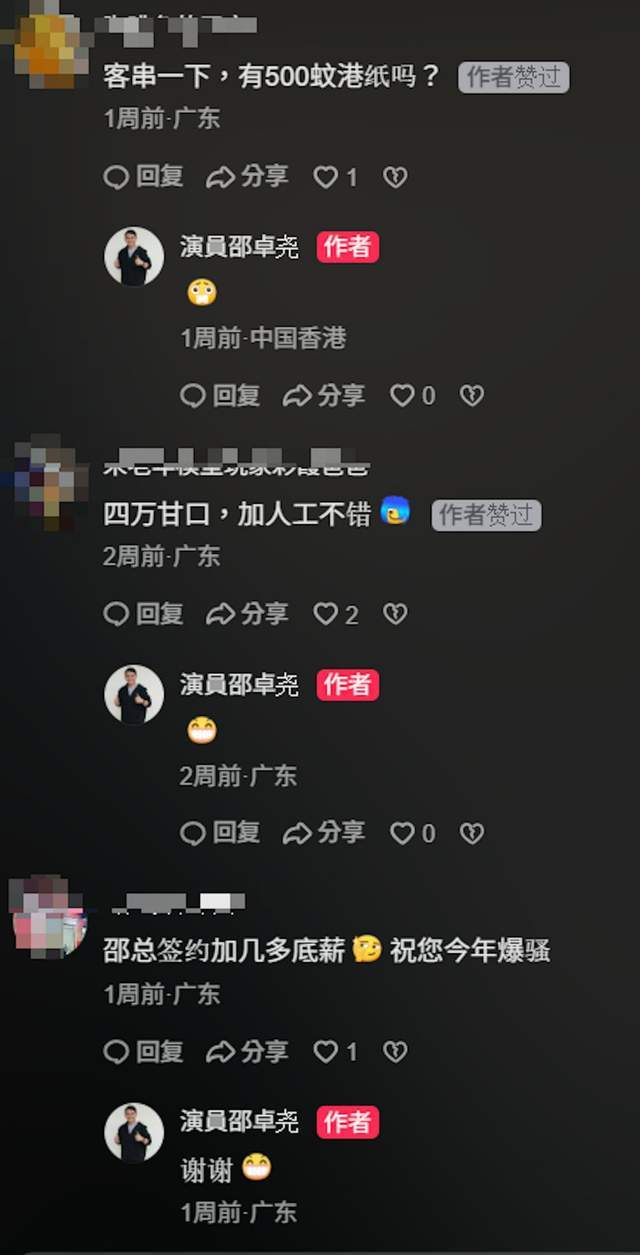Share the '有500蚊港纸吗' comment

247,177
